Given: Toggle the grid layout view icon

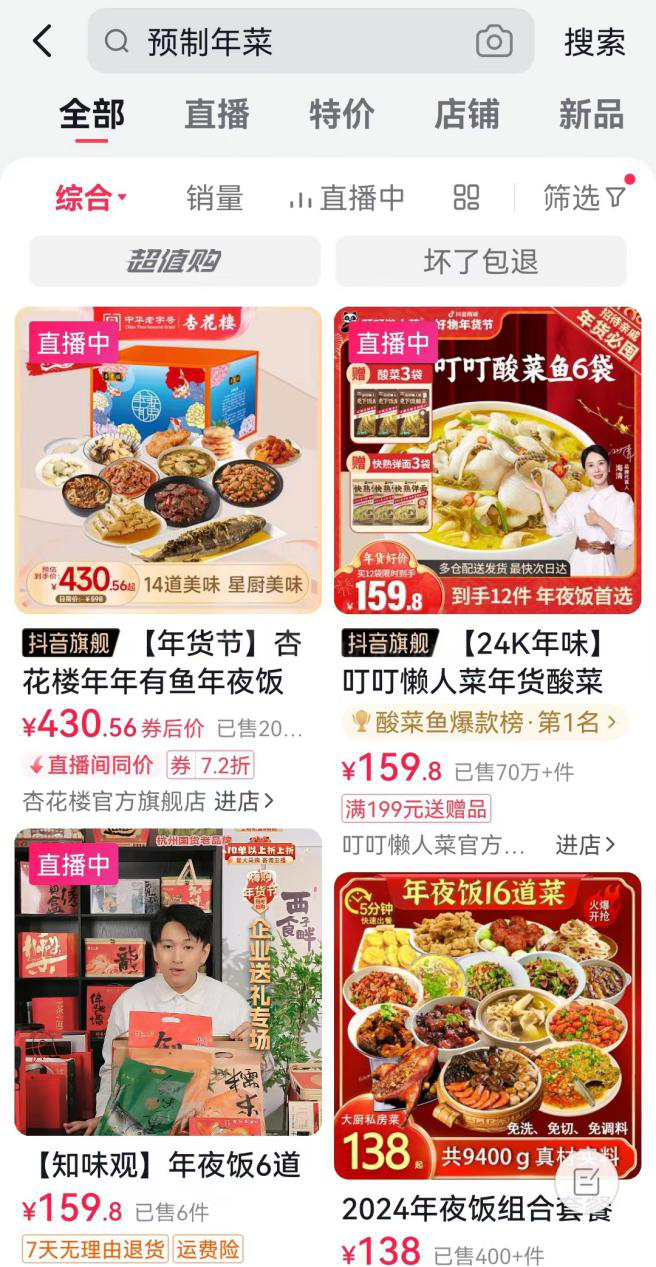Looking at the screenshot, I should click(x=467, y=197).
